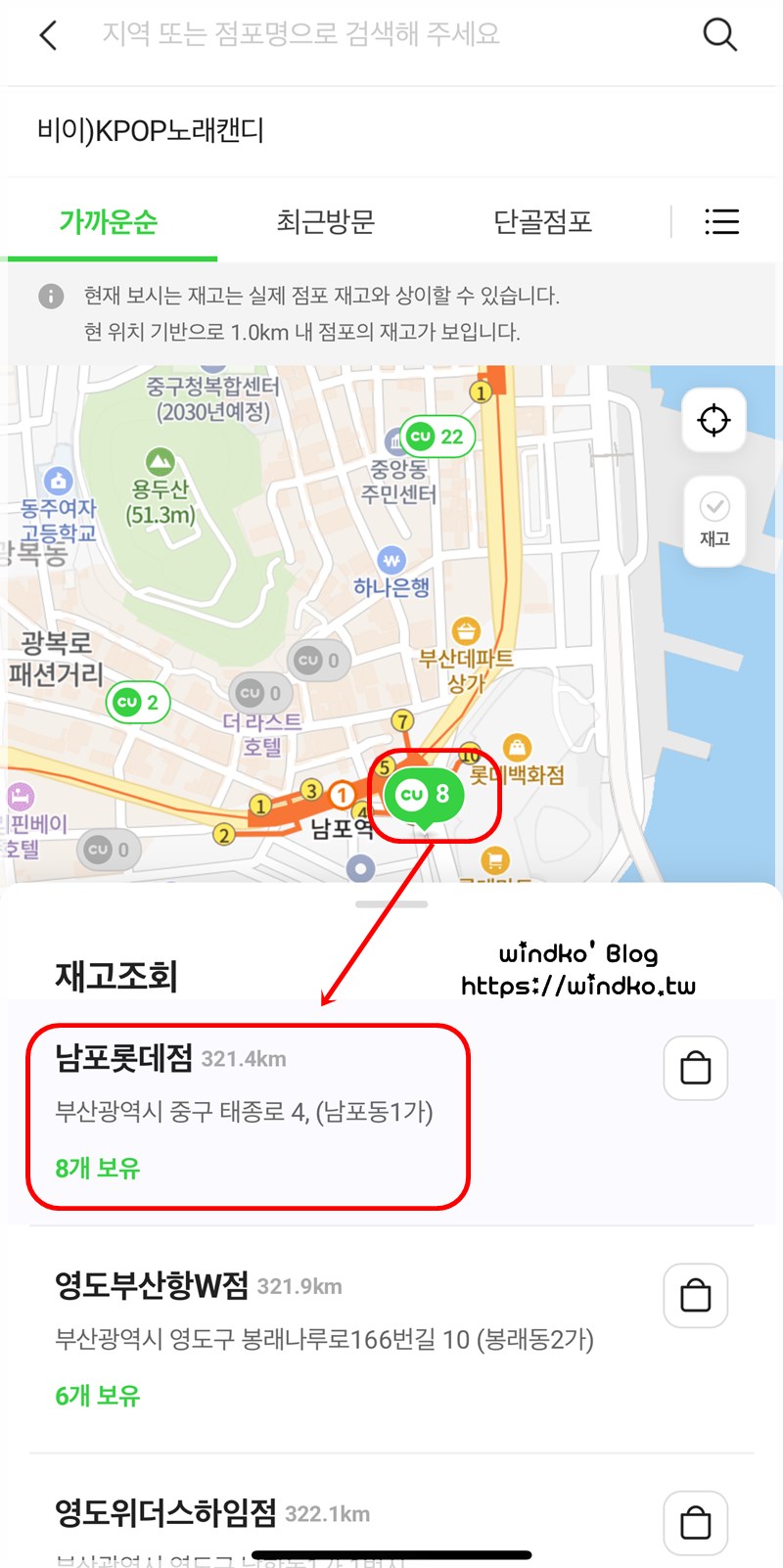The image size is (783, 1568).
Task: Open the list view icon
Action: pyautogui.click(x=721, y=222)
